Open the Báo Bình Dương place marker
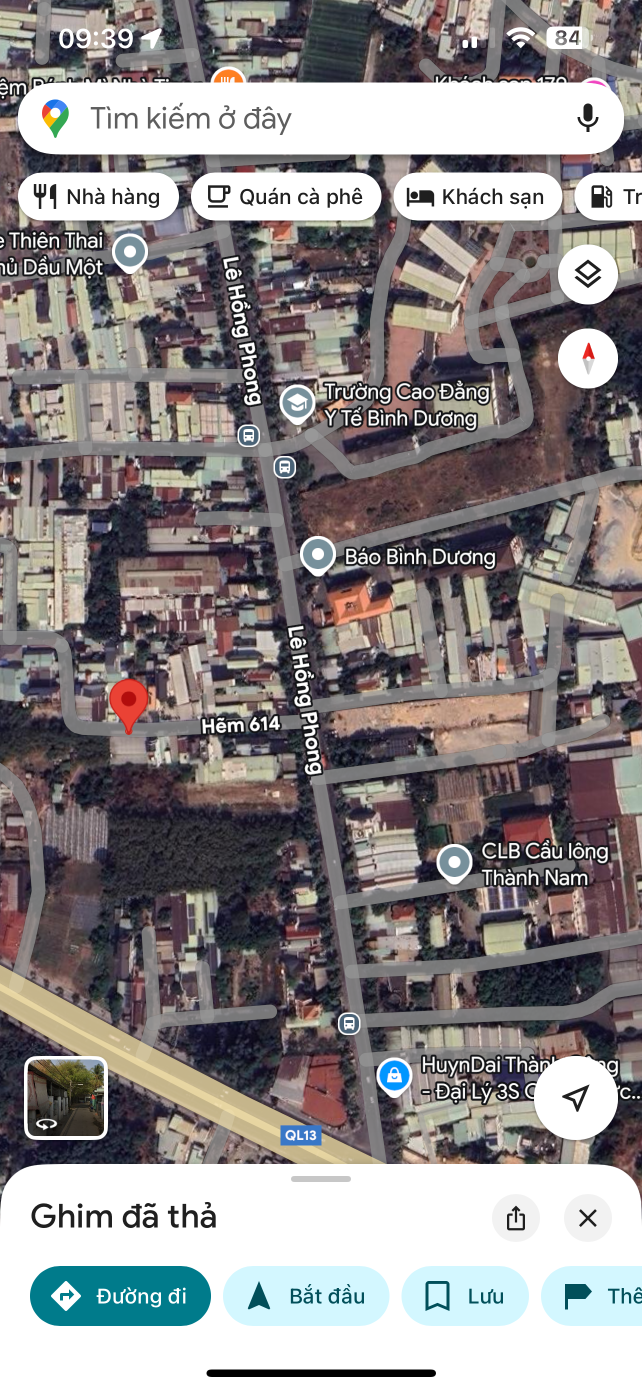642x1389 pixels. pos(318,555)
